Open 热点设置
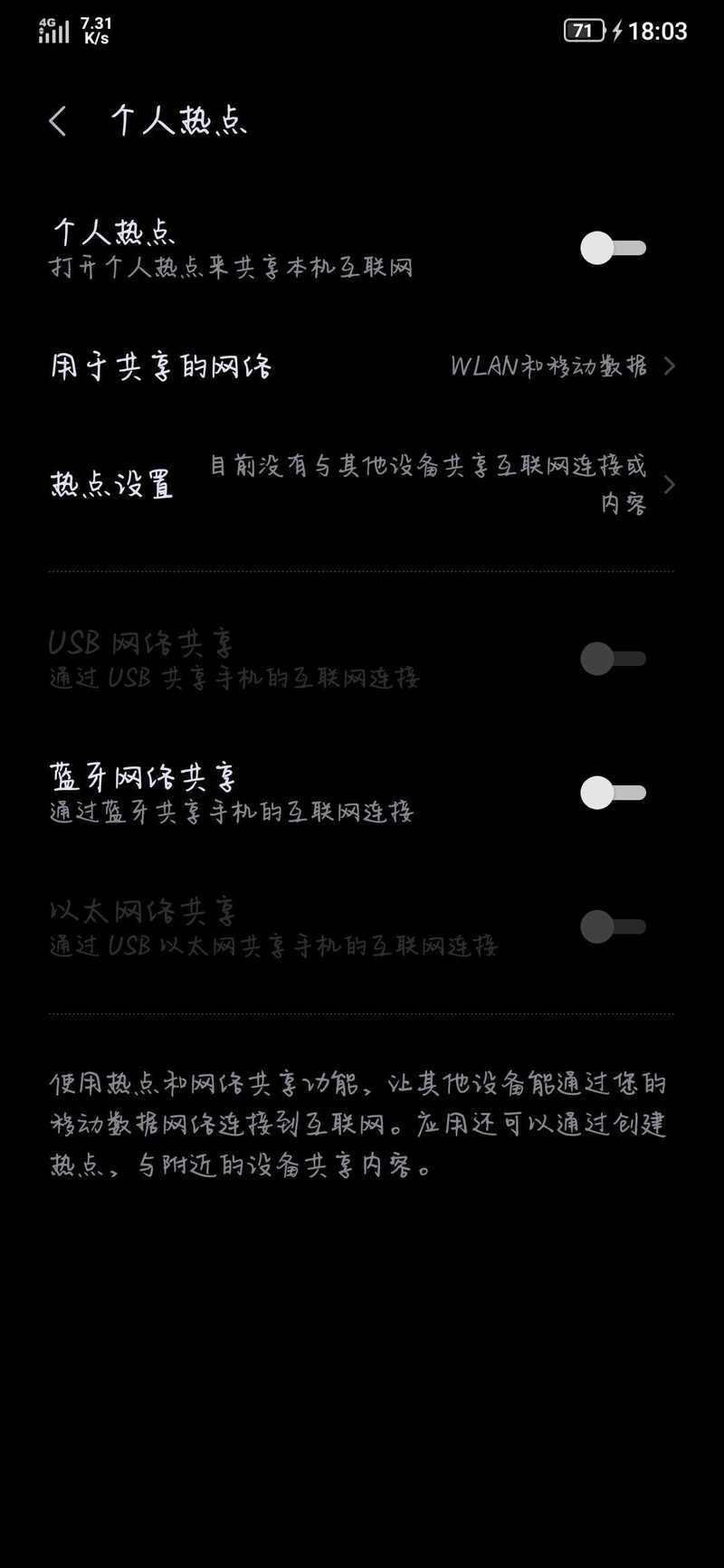Viewport: 724px width, 1568px height. click(x=362, y=485)
